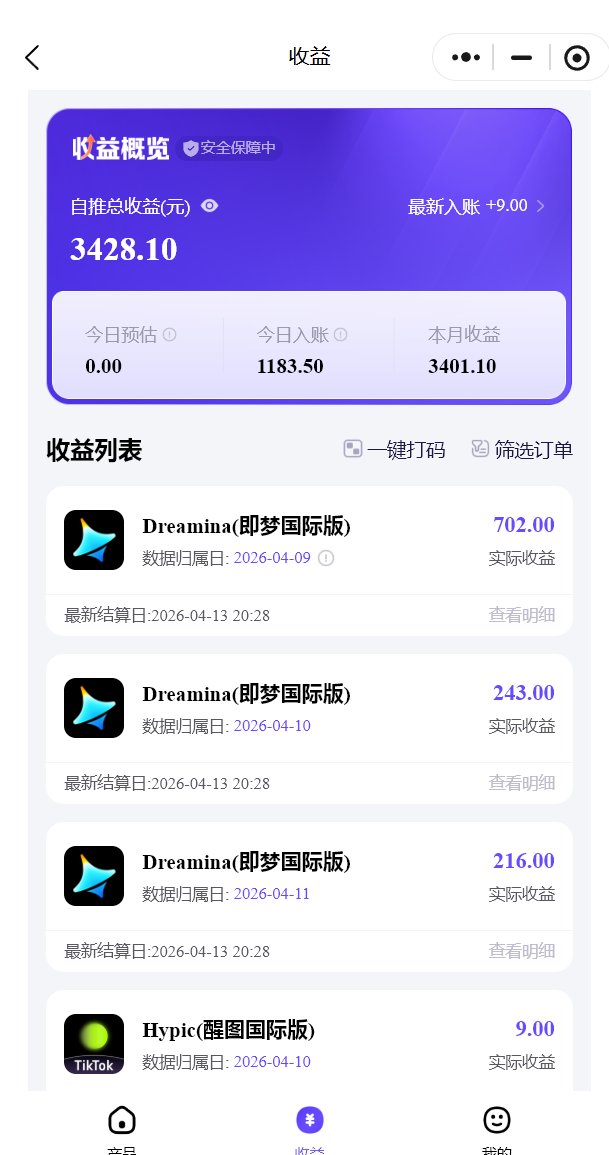
Task: Open latest credited +9.00 details
Action: click(x=477, y=206)
